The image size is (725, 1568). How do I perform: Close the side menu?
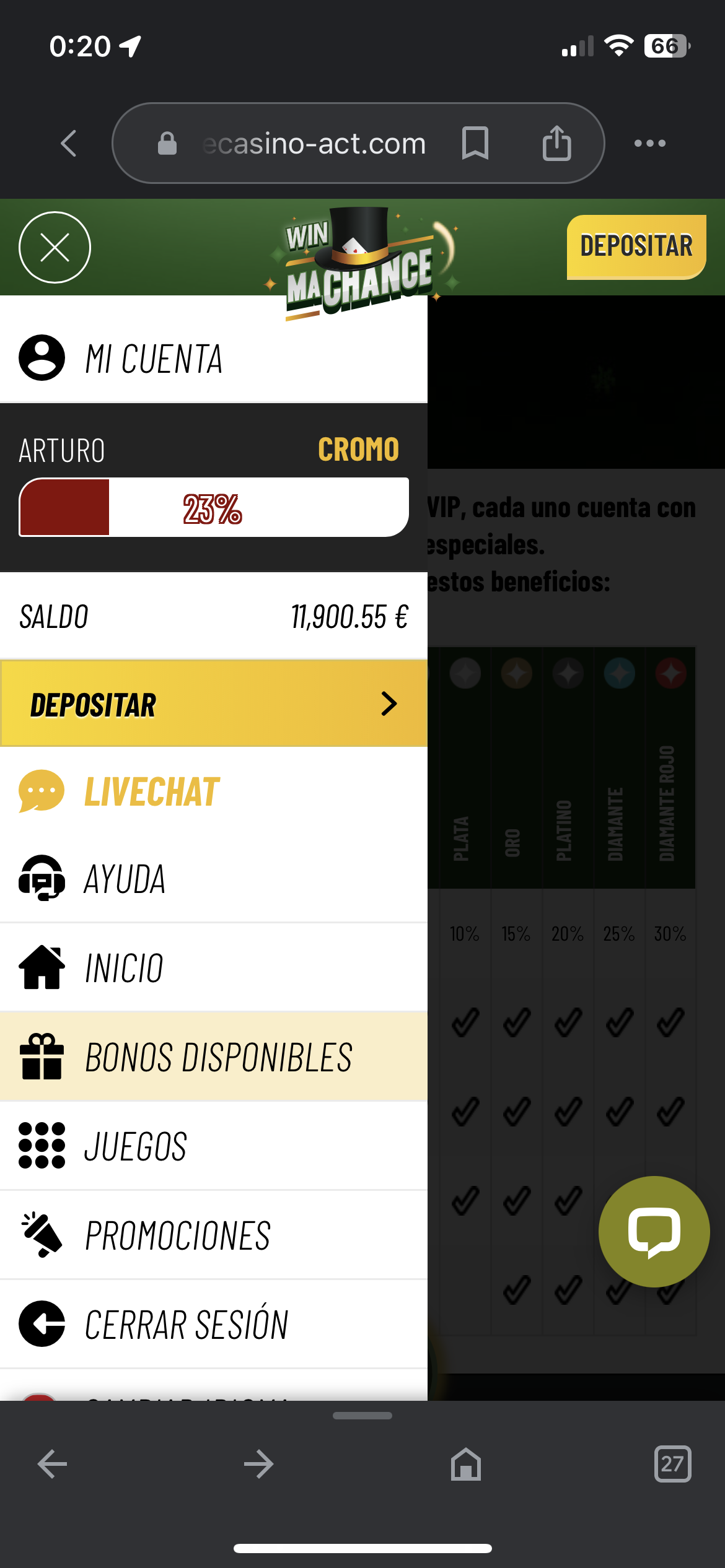pos(55,248)
